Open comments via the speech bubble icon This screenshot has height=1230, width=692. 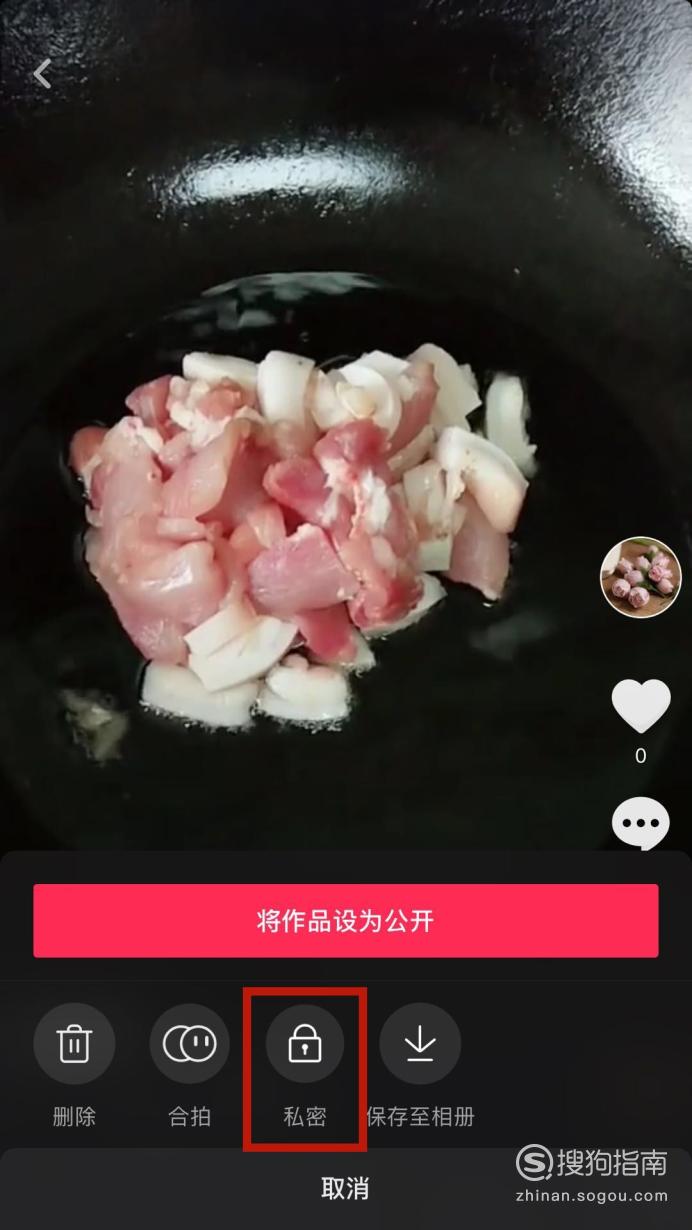click(x=641, y=825)
